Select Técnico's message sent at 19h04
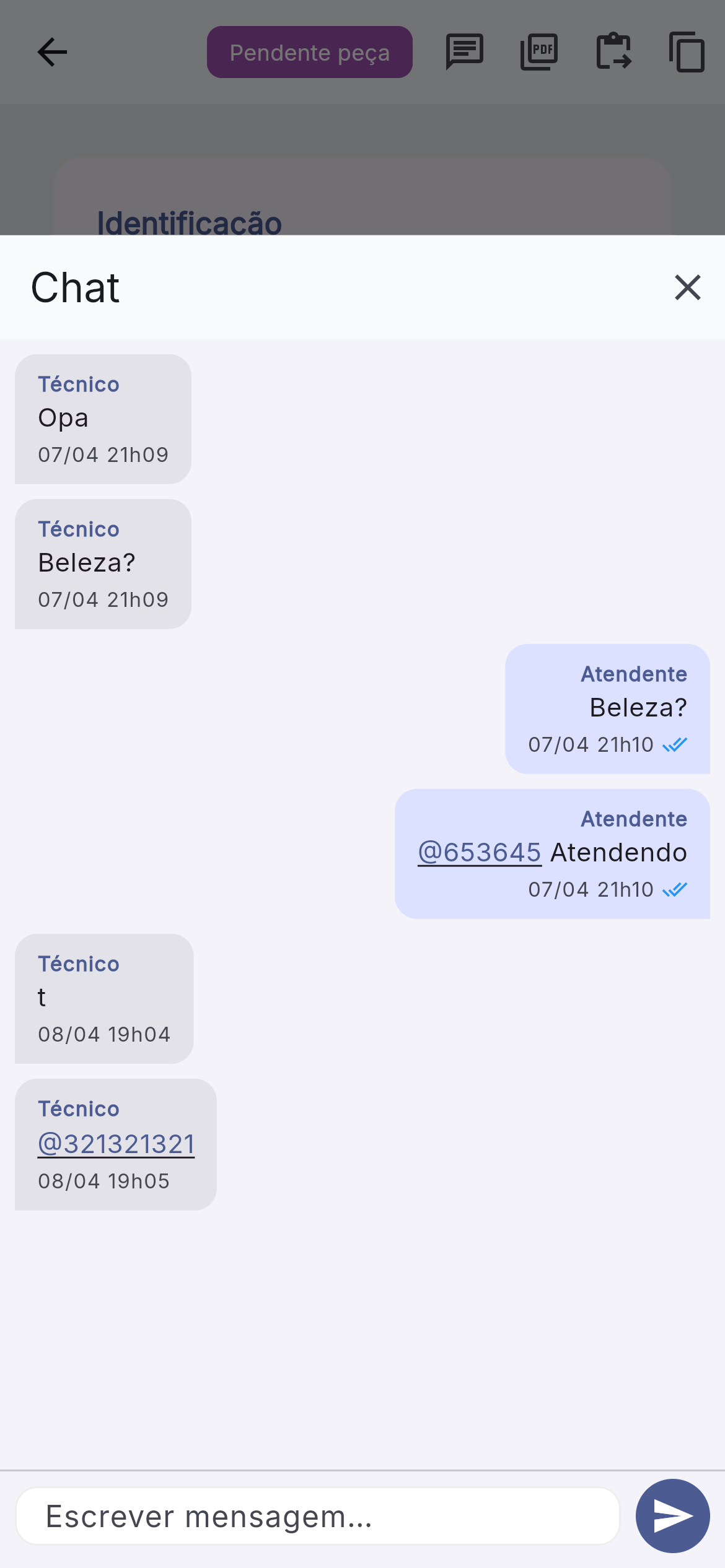 (103, 998)
